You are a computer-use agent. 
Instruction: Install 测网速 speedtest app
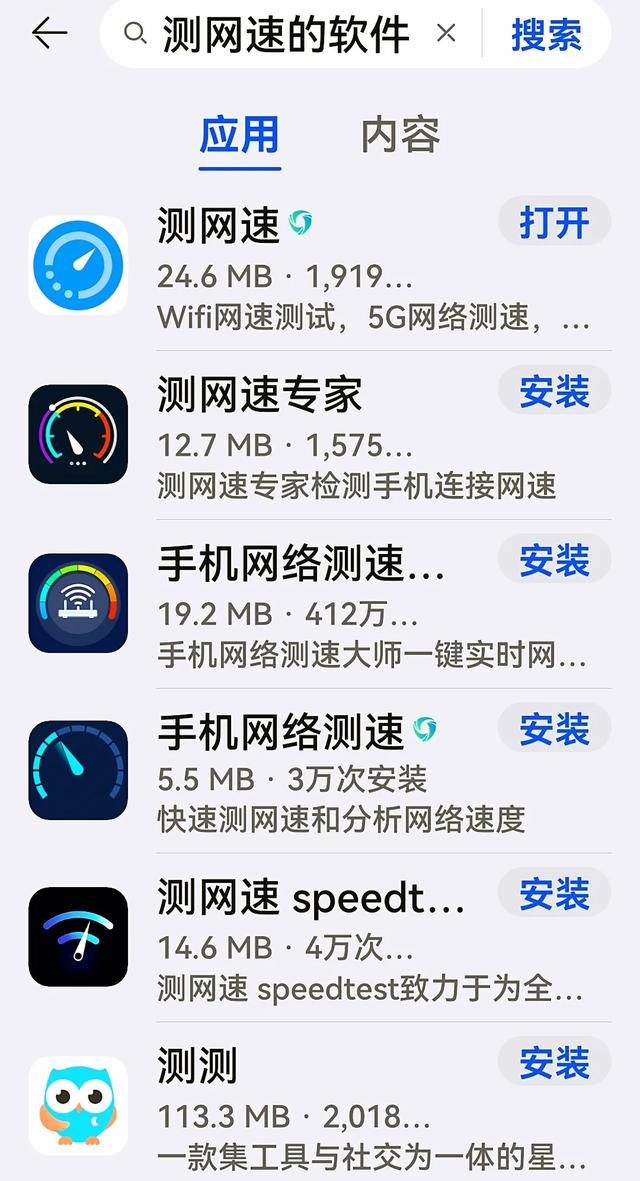(x=553, y=895)
